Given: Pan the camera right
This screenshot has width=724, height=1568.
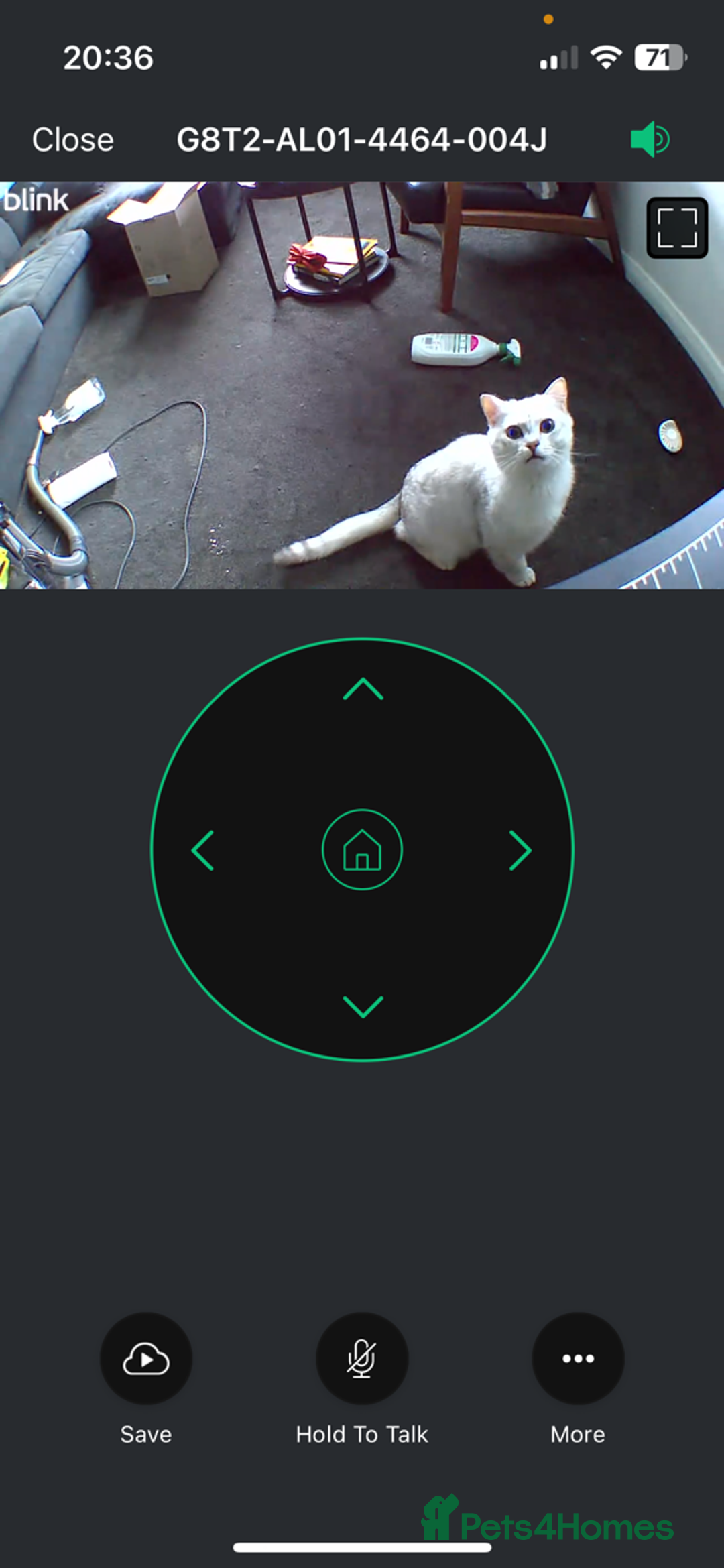Looking at the screenshot, I should click(520, 850).
